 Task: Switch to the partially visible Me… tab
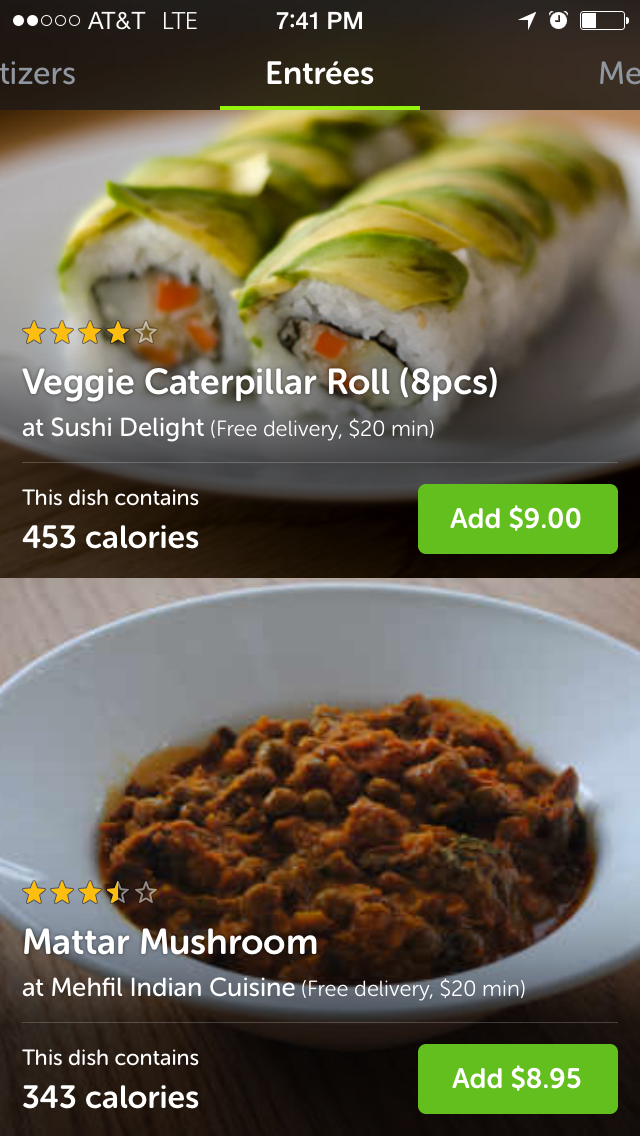(x=618, y=74)
